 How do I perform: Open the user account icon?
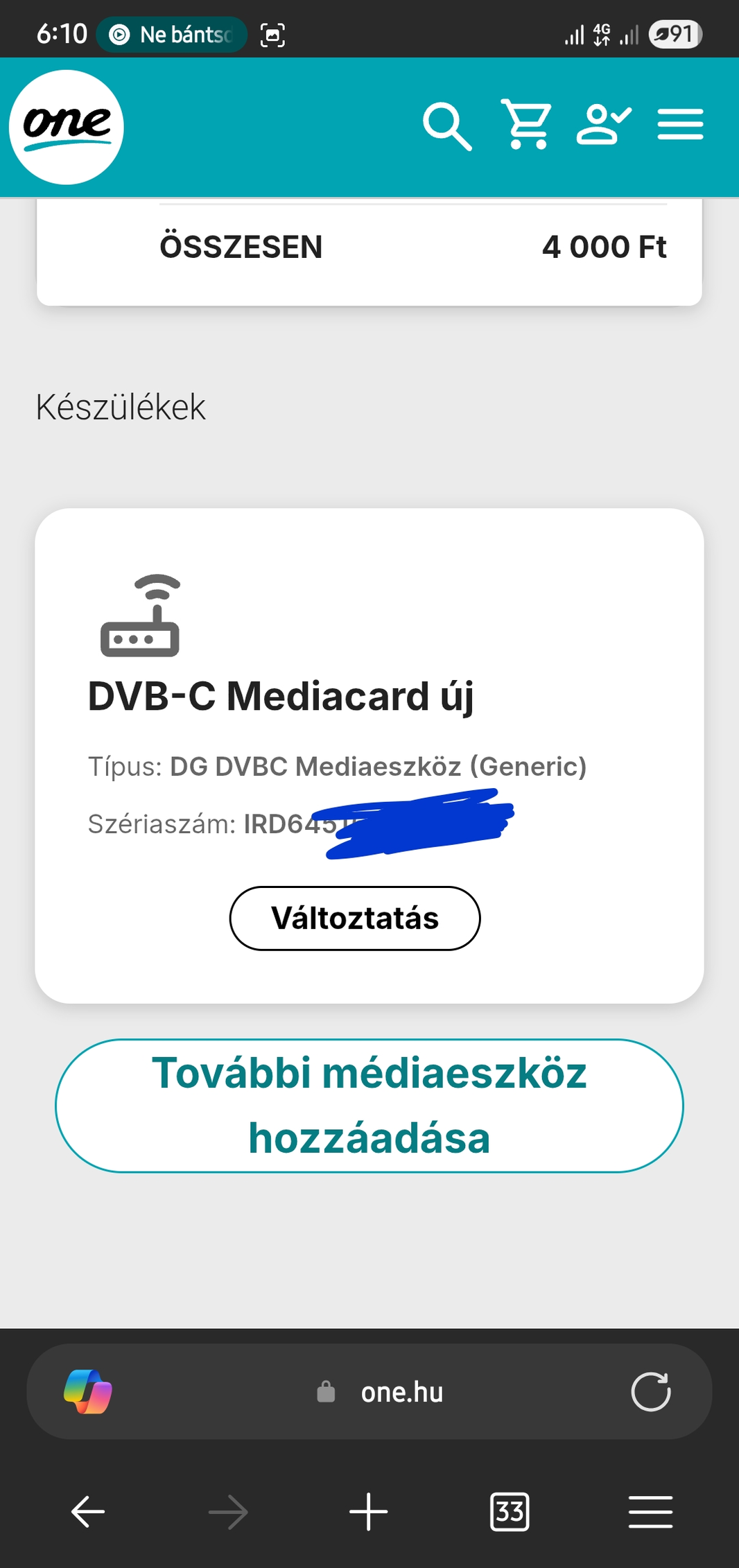(604, 125)
